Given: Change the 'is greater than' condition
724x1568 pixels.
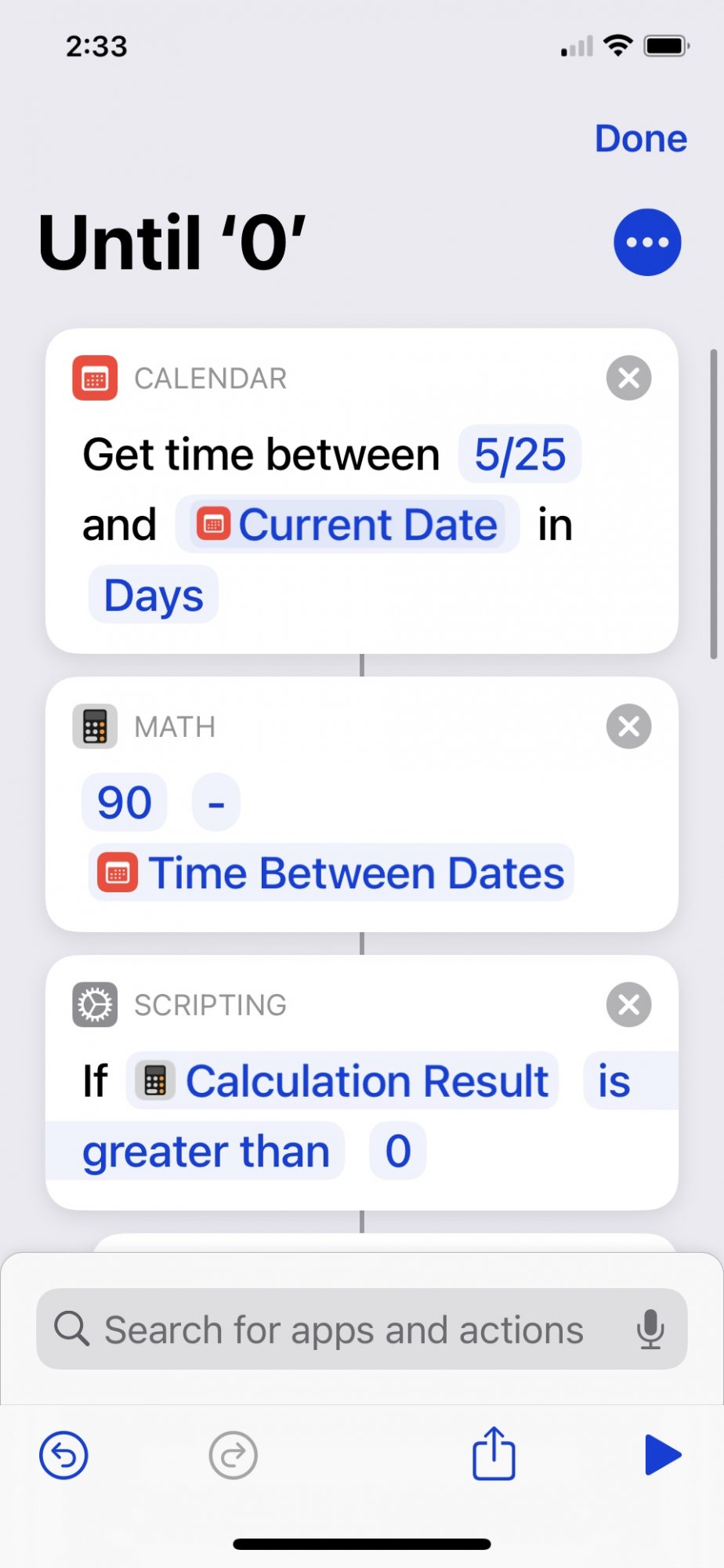Looking at the screenshot, I should [206, 1151].
